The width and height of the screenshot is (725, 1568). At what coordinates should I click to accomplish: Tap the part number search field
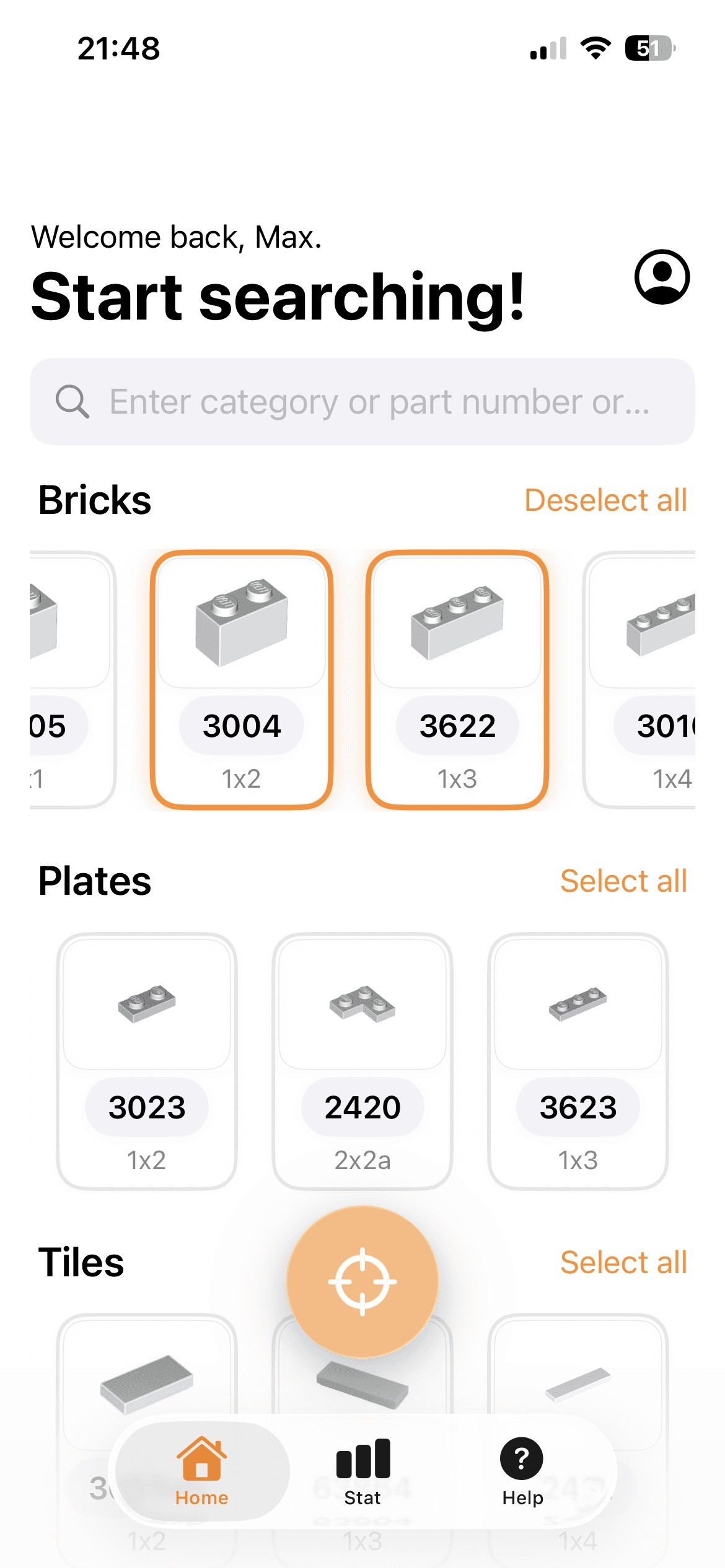362,402
